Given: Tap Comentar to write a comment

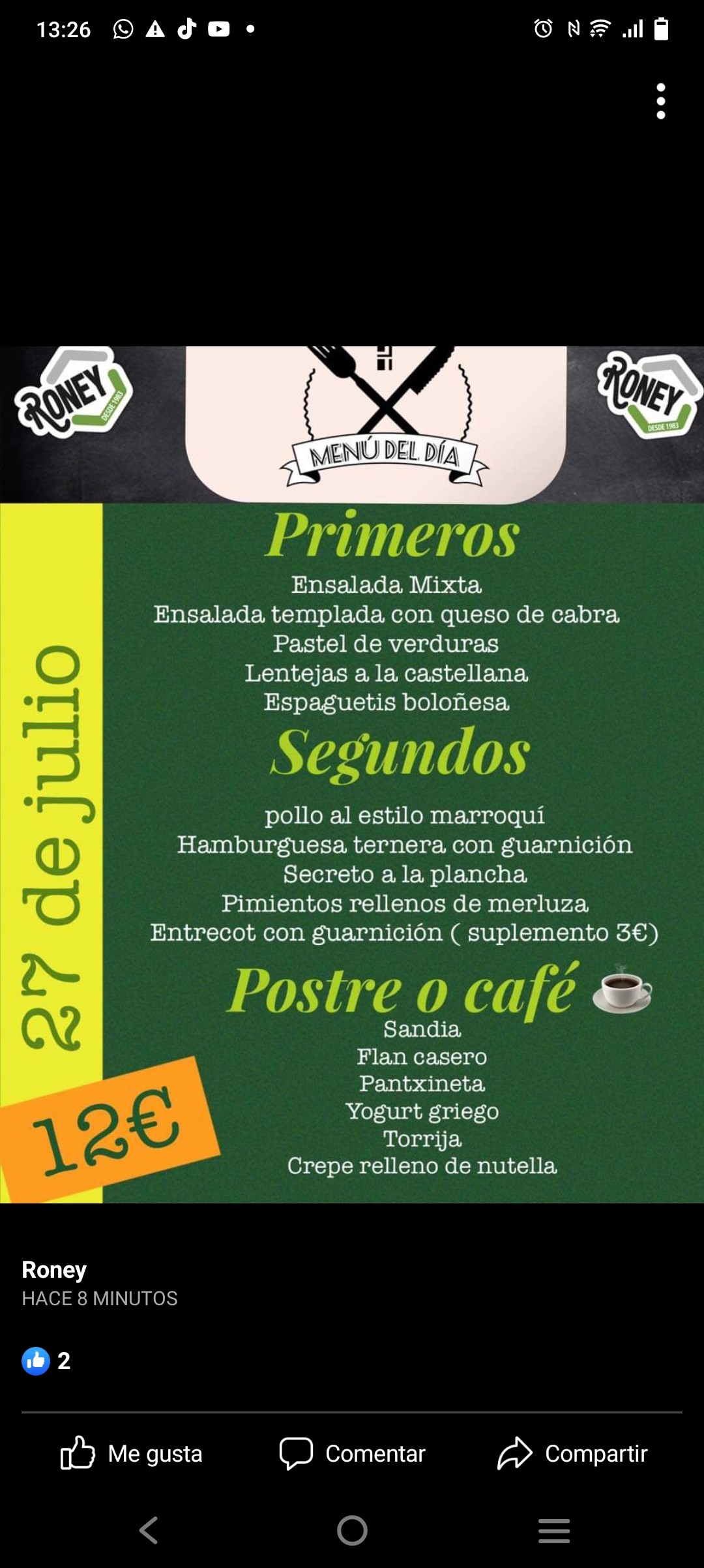Looking at the screenshot, I should [352, 1453].
